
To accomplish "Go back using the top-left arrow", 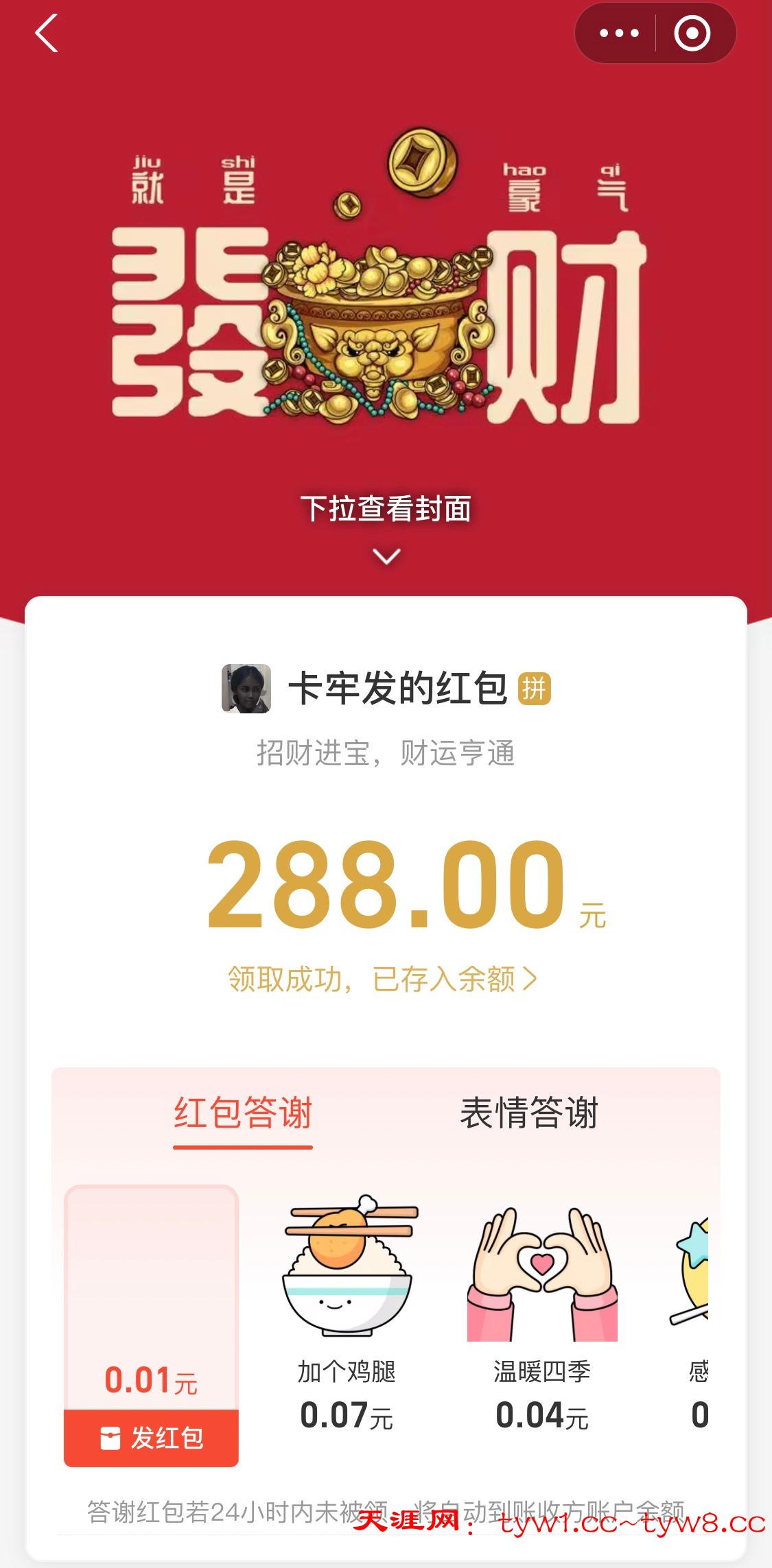I will [47, 34].
